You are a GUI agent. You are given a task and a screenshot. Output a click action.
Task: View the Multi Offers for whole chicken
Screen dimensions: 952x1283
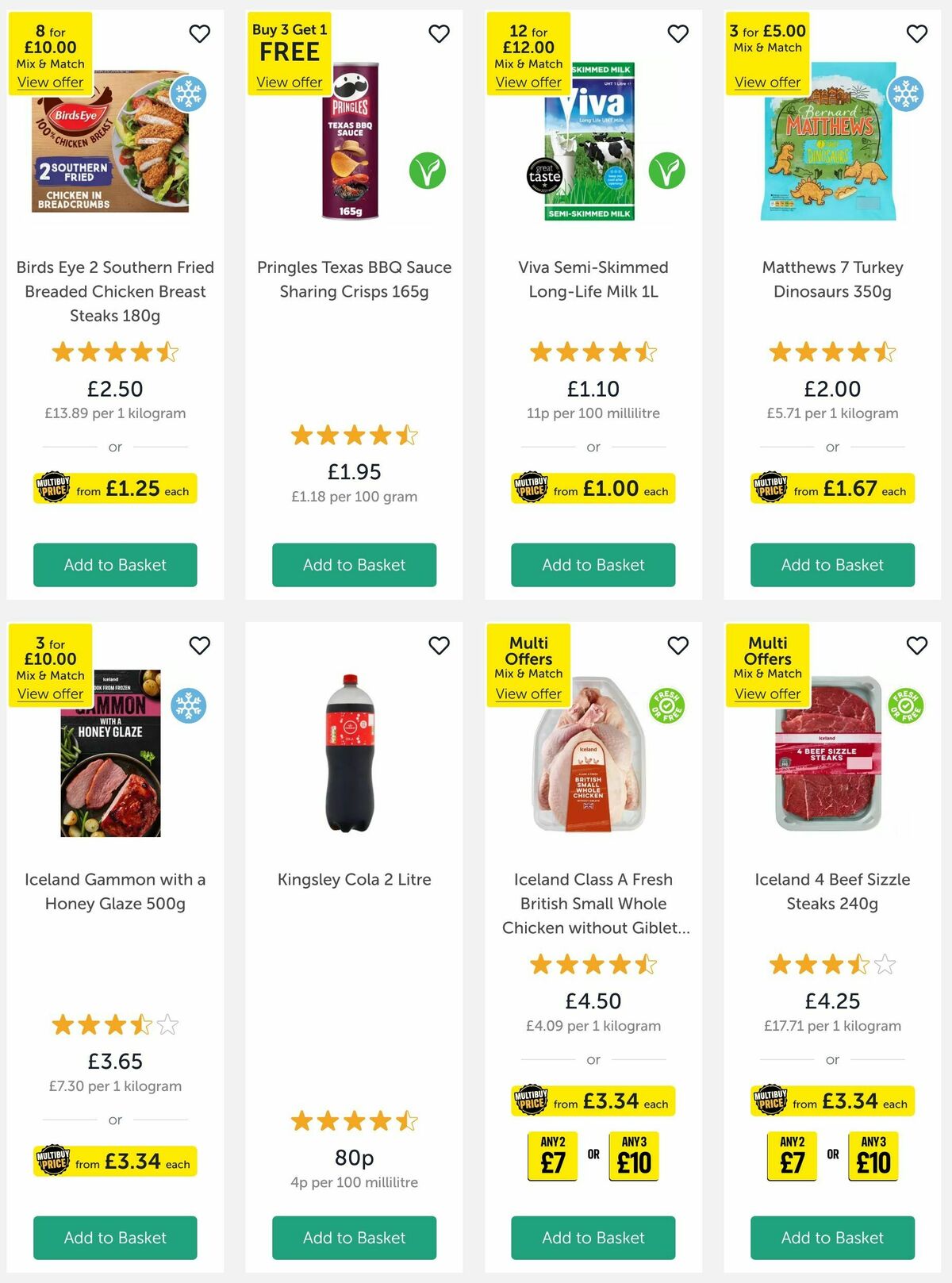(x=528, y=693)
